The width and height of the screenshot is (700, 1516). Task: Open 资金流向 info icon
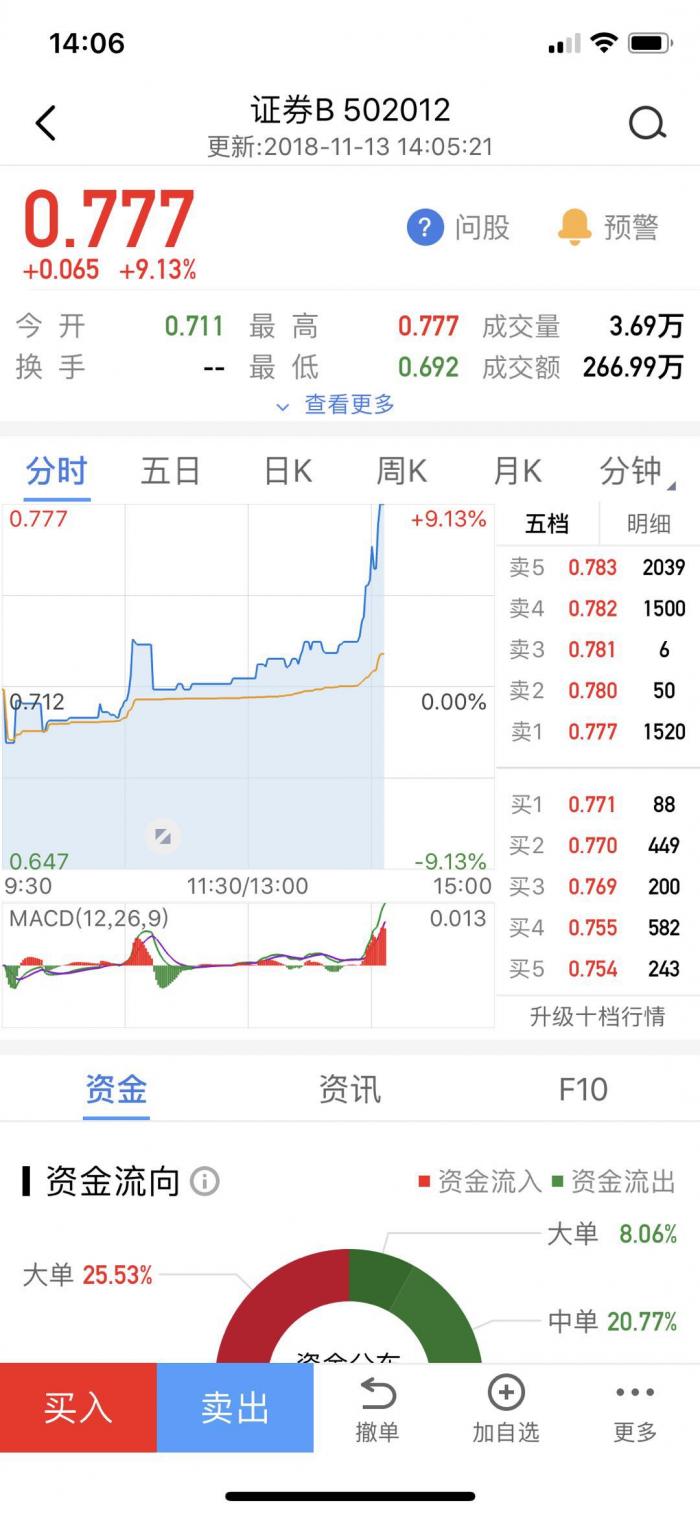[x=204, y=1182]
